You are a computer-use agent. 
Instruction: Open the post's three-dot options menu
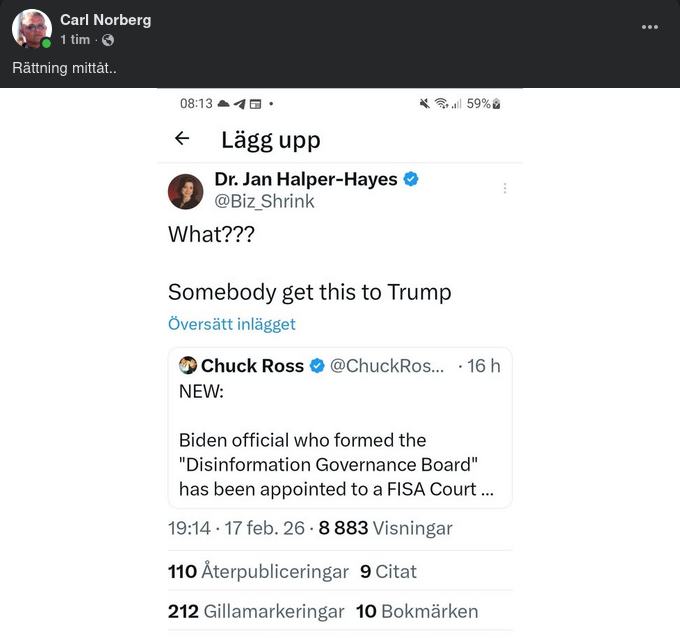click(650, 27)
